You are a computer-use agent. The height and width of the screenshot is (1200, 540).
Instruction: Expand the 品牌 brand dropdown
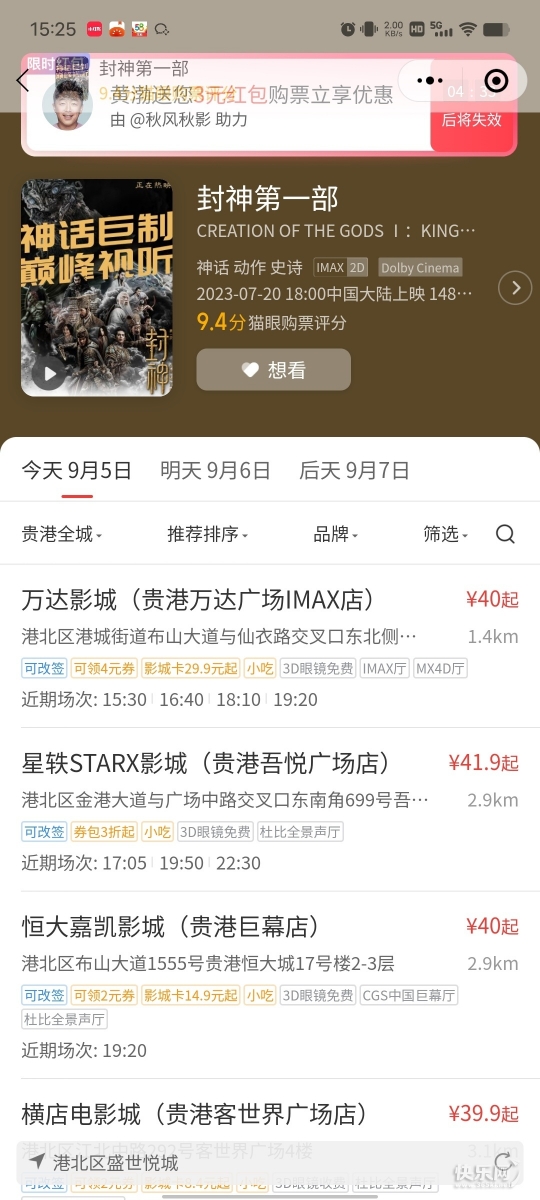[x=335, y=534]
